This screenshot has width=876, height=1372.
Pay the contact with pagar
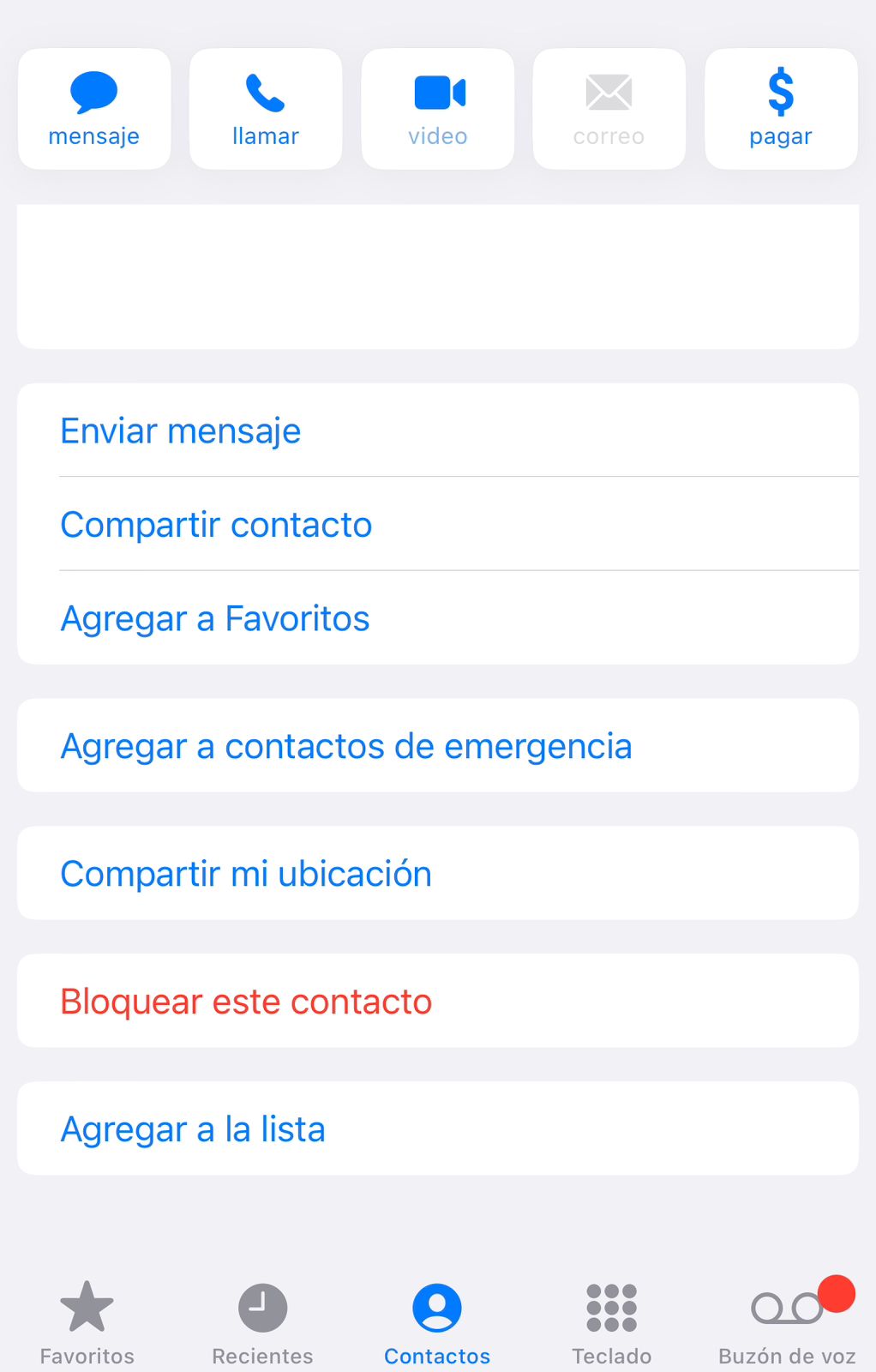pyautogui.click(x=781, y=109)
